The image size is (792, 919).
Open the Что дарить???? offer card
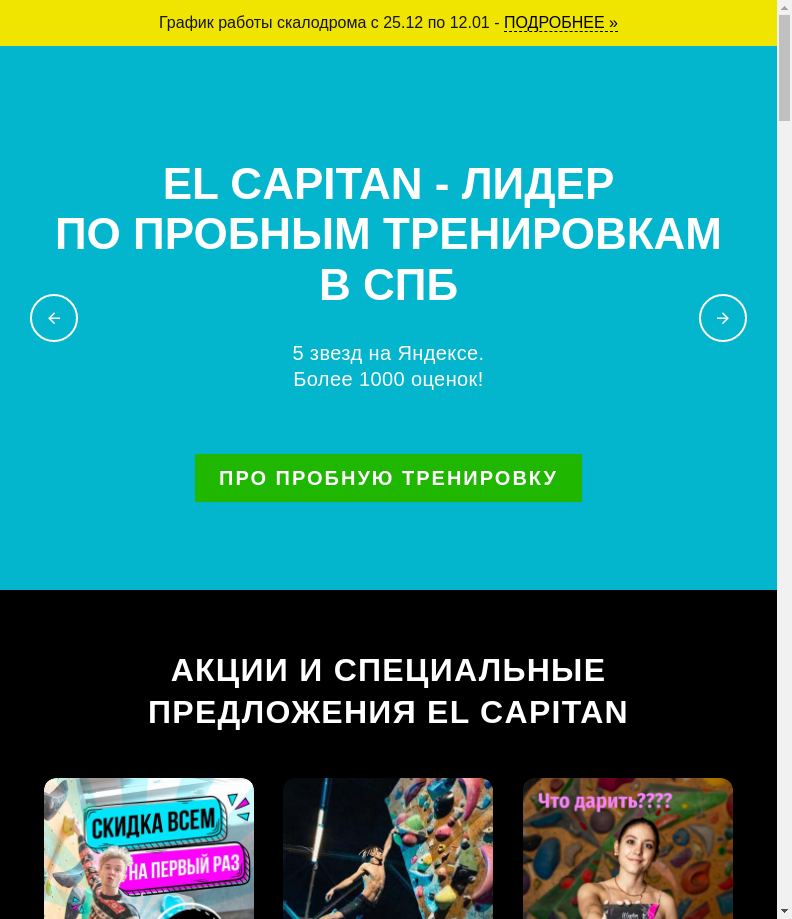point(627,848)
